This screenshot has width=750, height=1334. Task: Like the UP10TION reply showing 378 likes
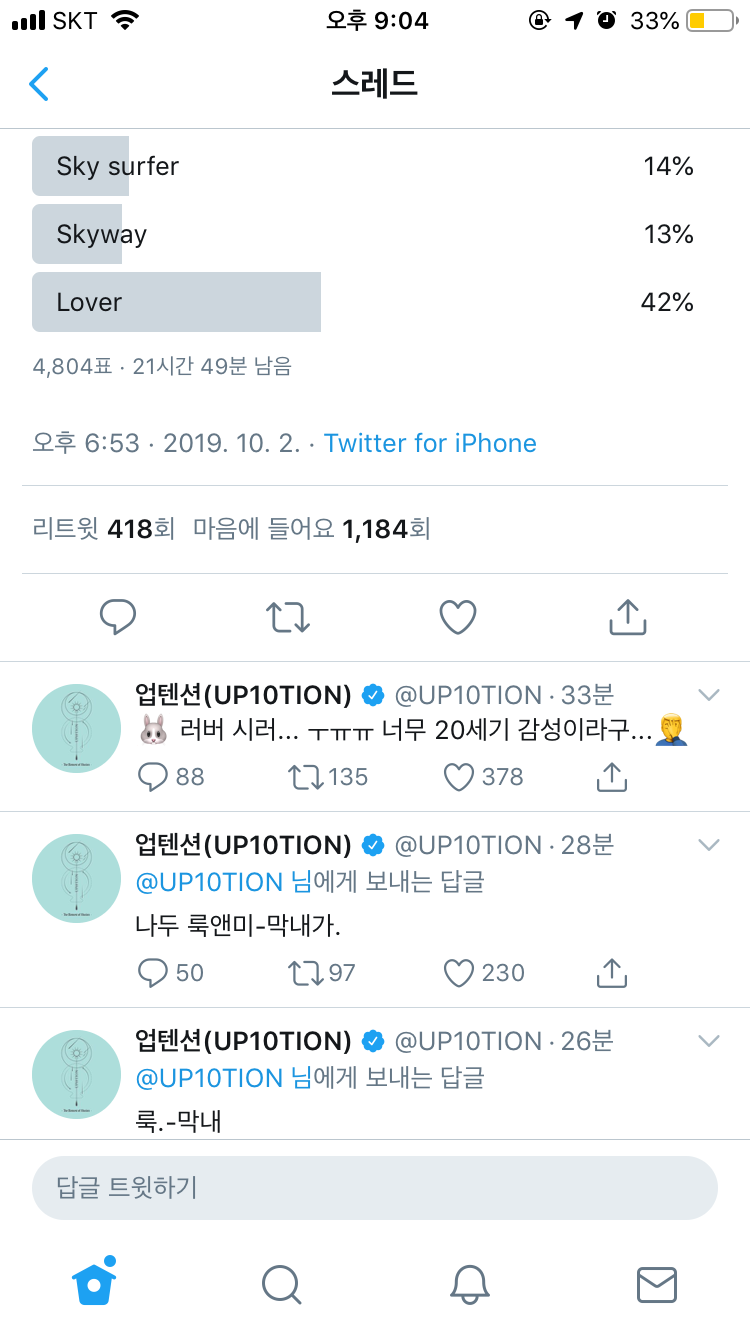[457, 776]
